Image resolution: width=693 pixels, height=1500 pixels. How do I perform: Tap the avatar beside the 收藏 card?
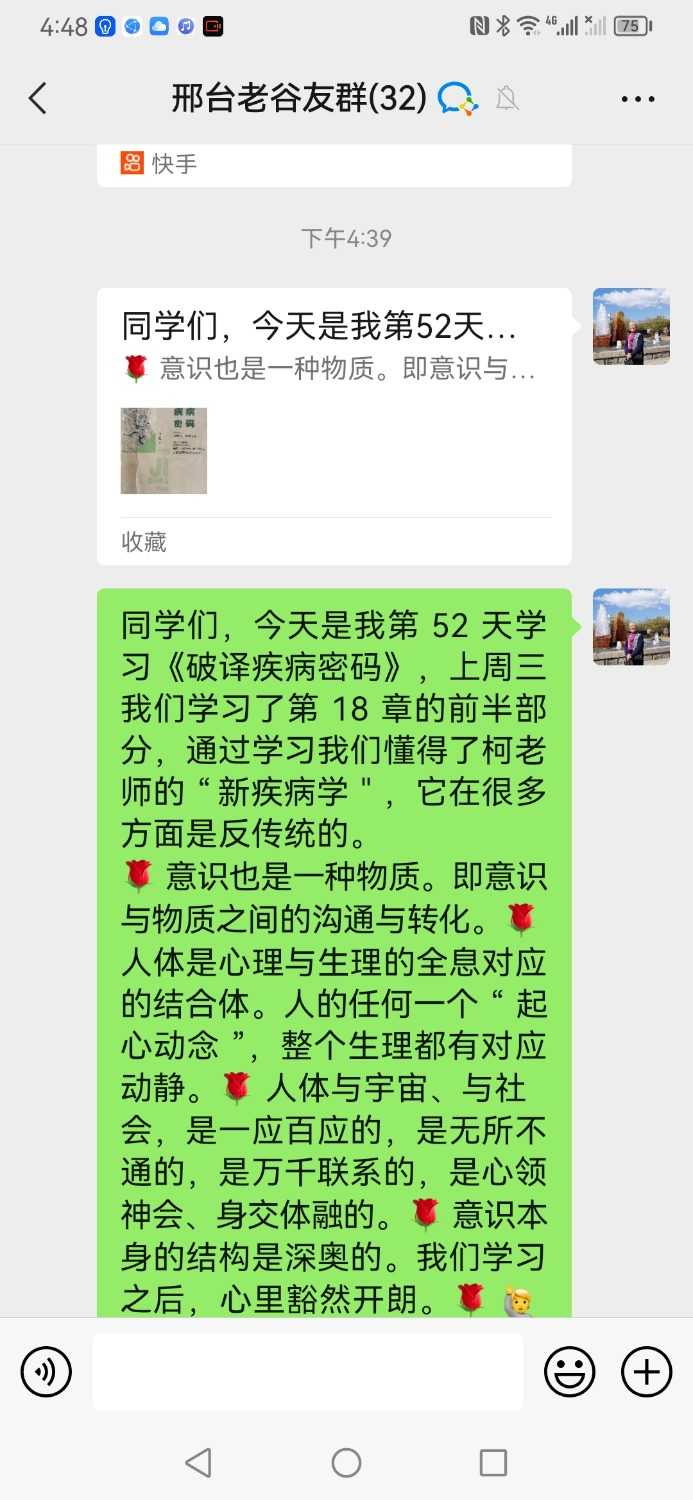(631, 327)
